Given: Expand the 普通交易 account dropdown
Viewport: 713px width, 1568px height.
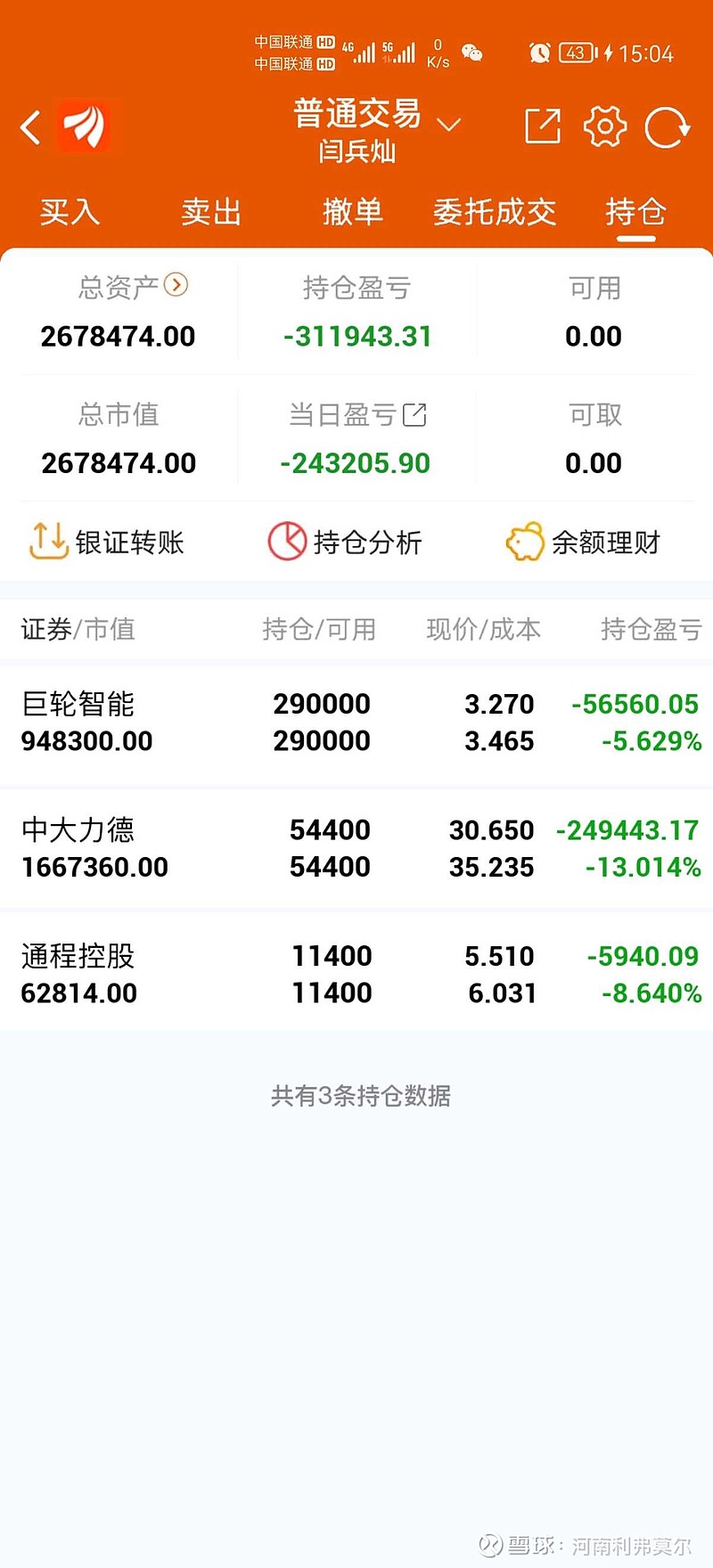Looking at the screenshot, I should 449,125.
